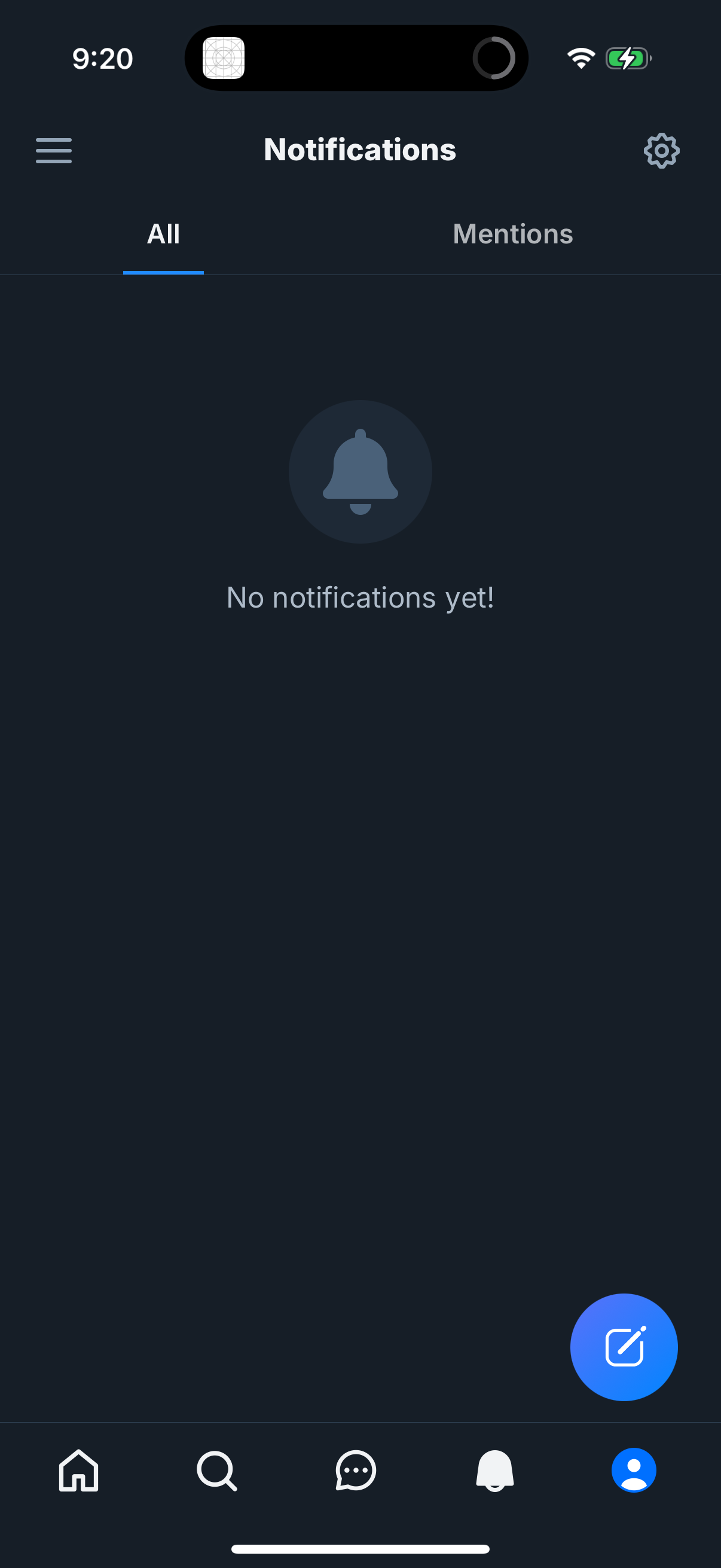Open direct messages chat bubble icon
Screen dimensions: 721x1568
356,1472
